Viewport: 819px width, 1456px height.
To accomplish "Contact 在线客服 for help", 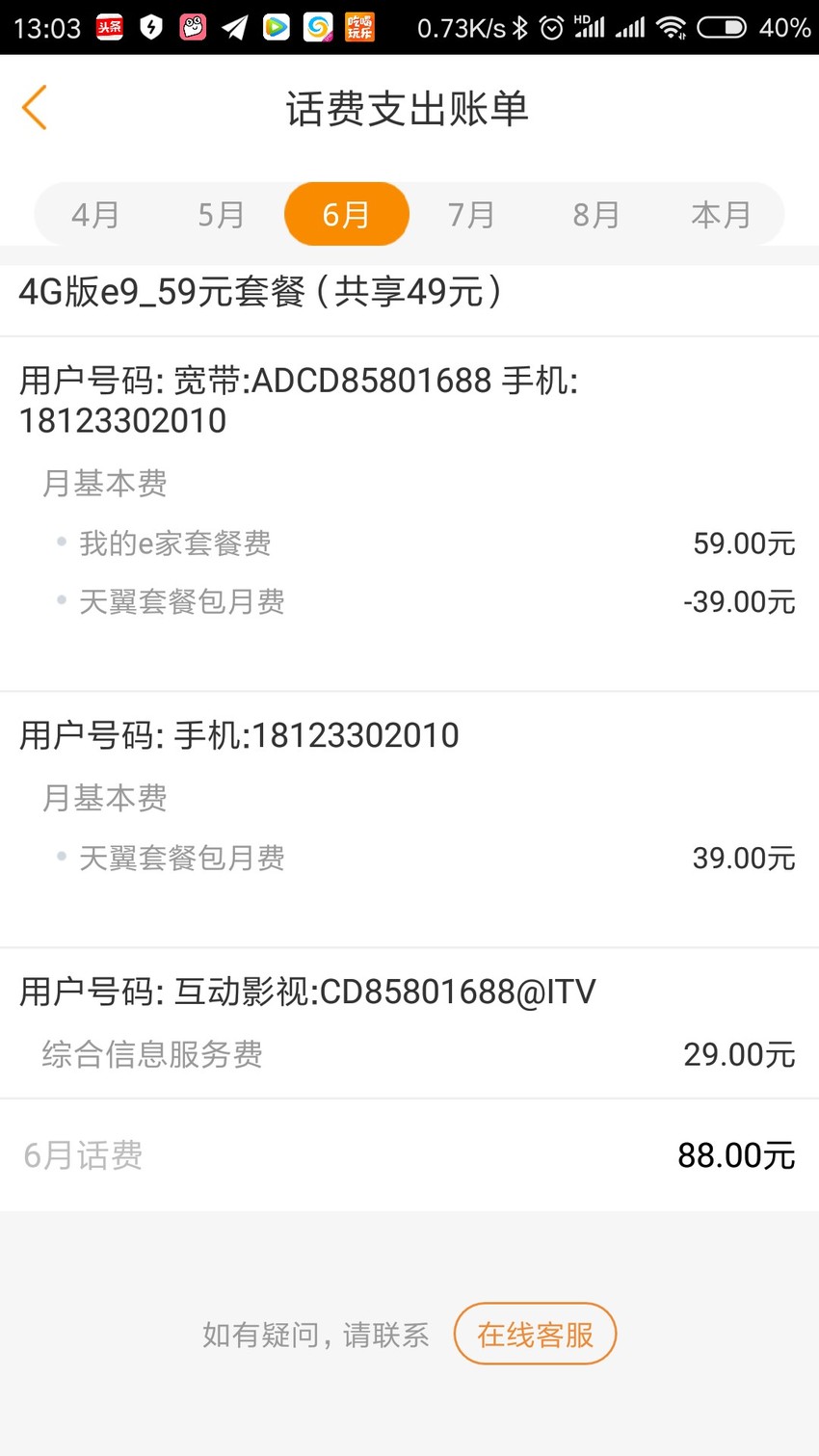I will point(535,1334).
